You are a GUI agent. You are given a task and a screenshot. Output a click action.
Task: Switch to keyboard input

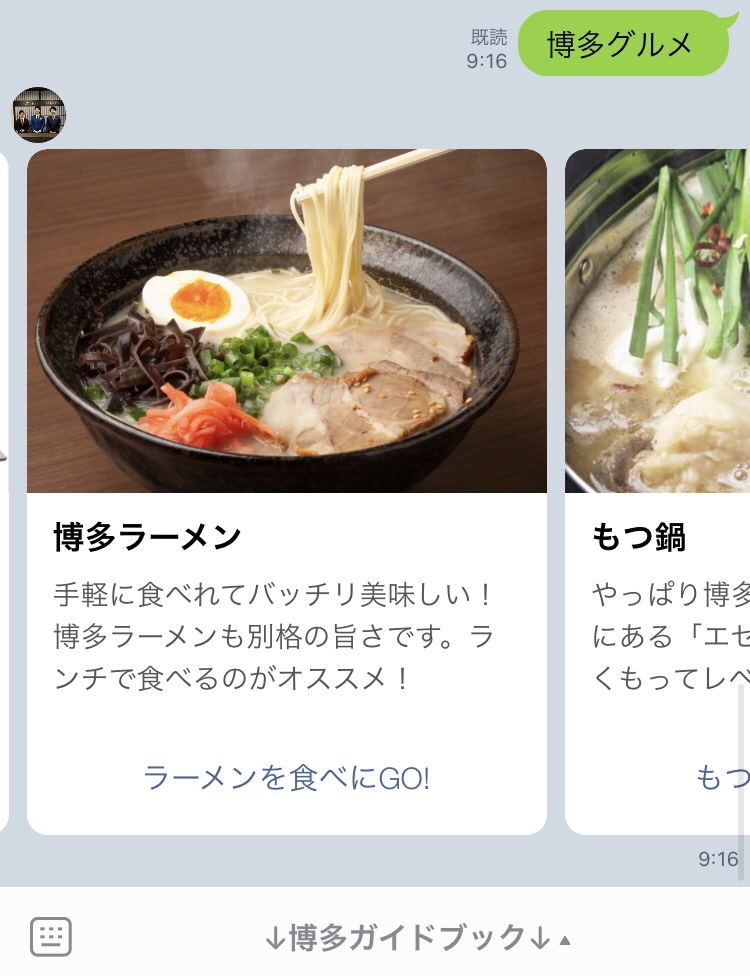coord(51,937)
